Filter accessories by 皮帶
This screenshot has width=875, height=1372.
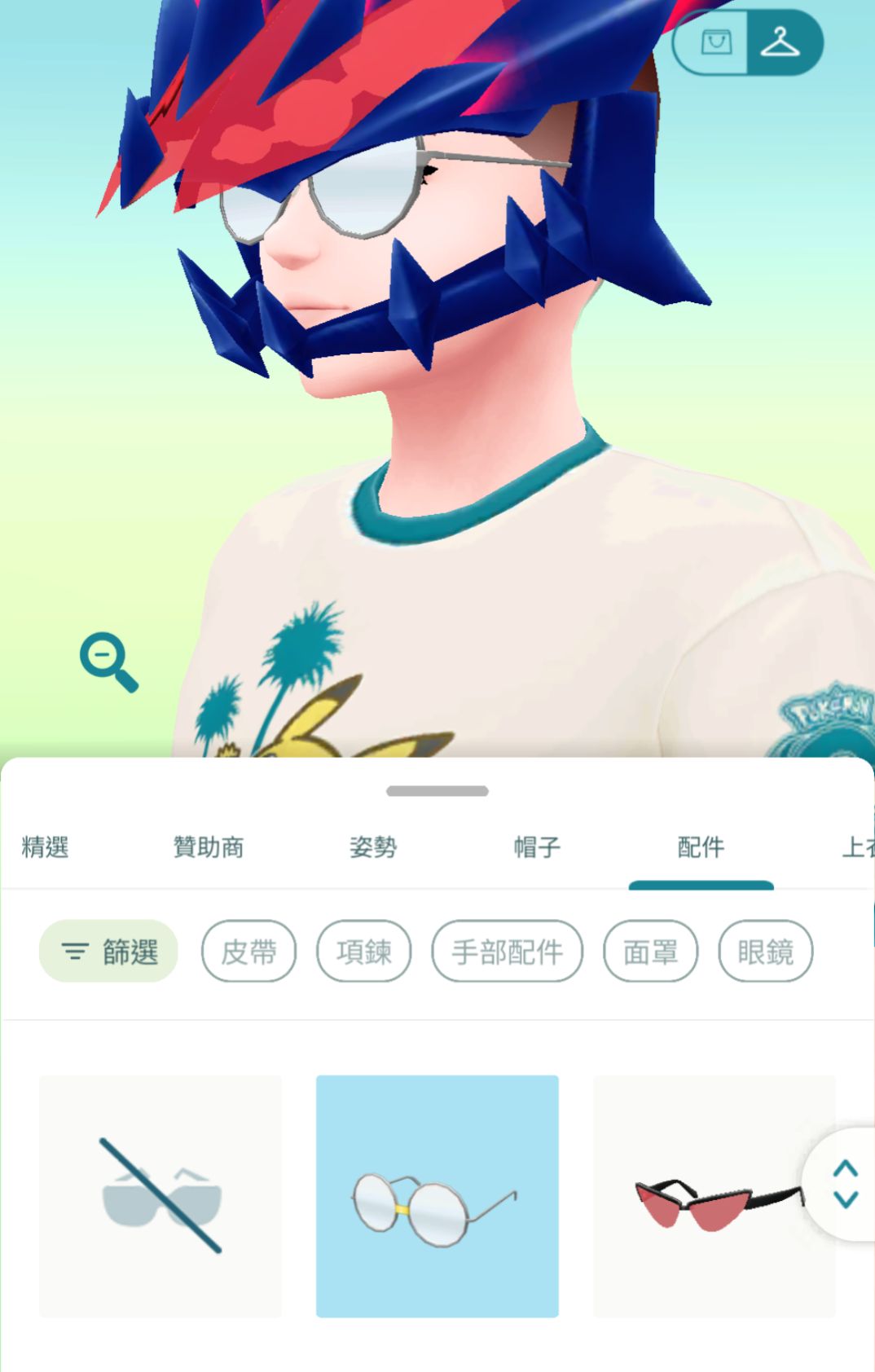tap(248, 951)
